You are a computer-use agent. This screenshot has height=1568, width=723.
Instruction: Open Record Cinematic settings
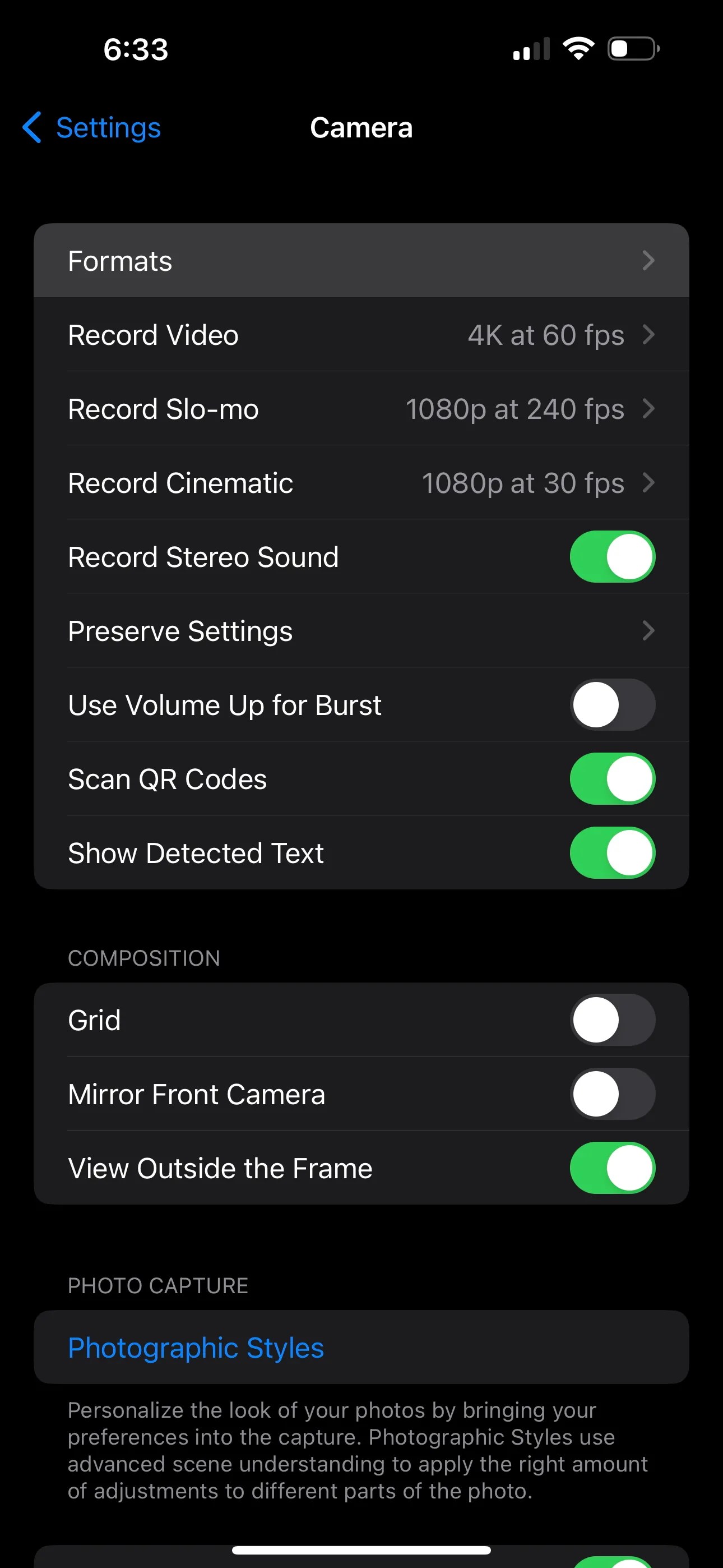pyautogui.click(x=361, y=483)
